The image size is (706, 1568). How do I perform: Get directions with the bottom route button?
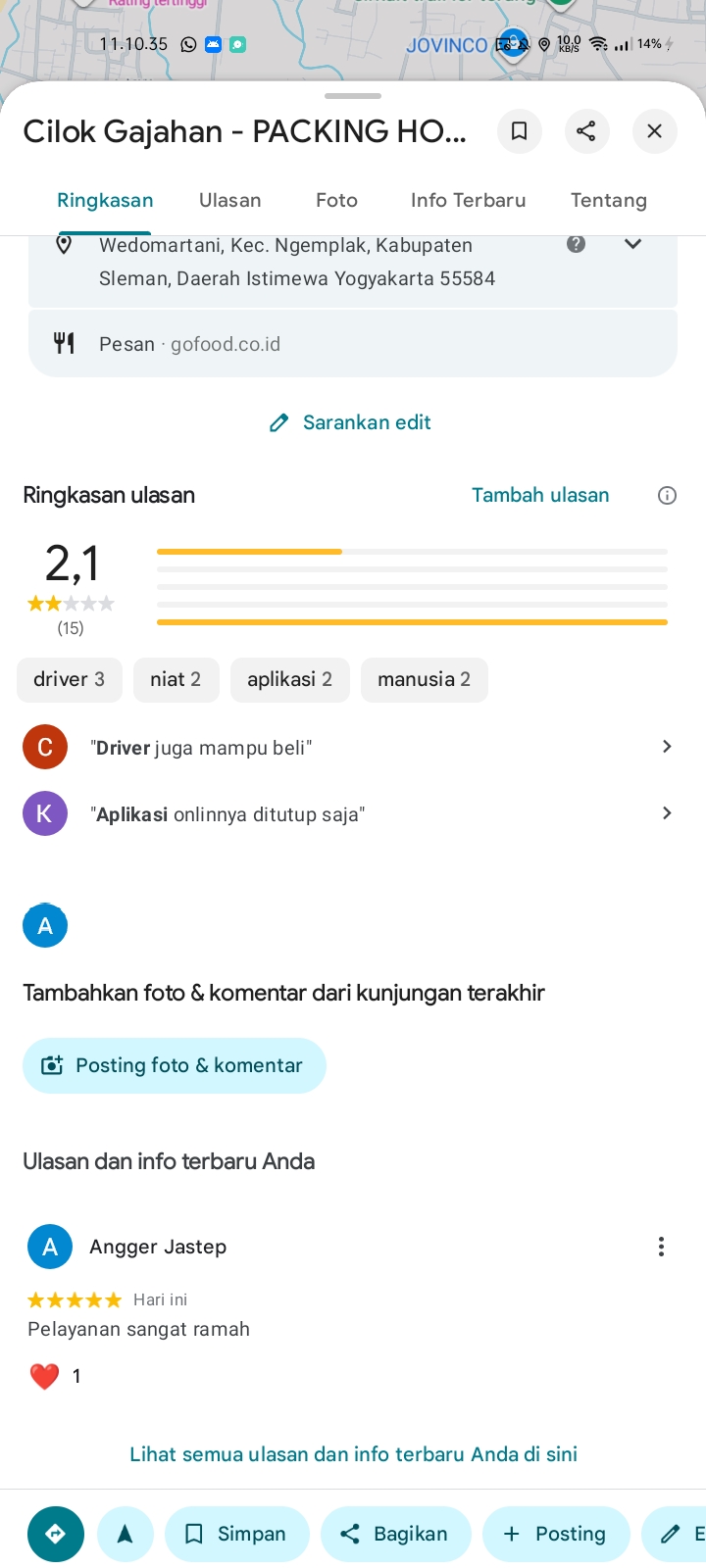coord(56,1534)
